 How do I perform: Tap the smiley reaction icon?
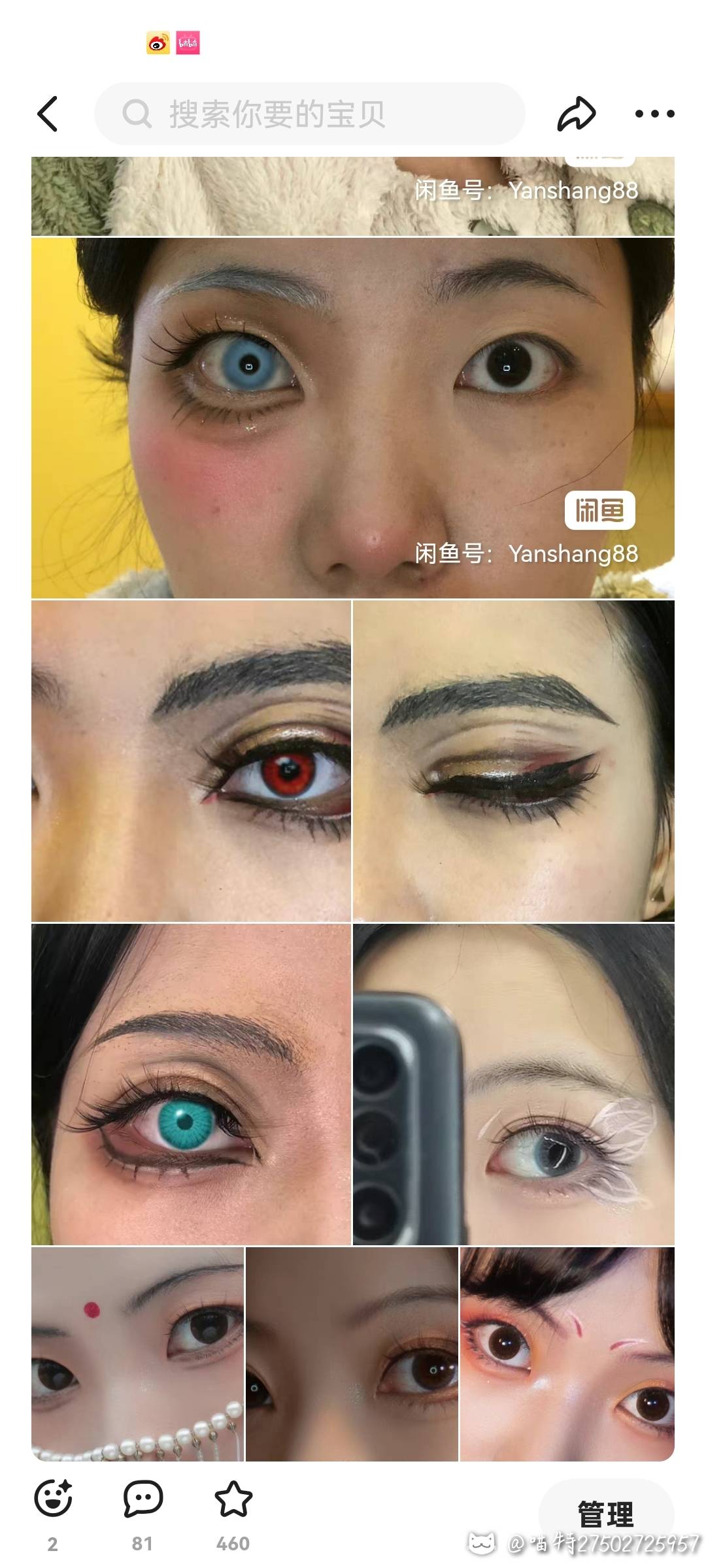53,1497
